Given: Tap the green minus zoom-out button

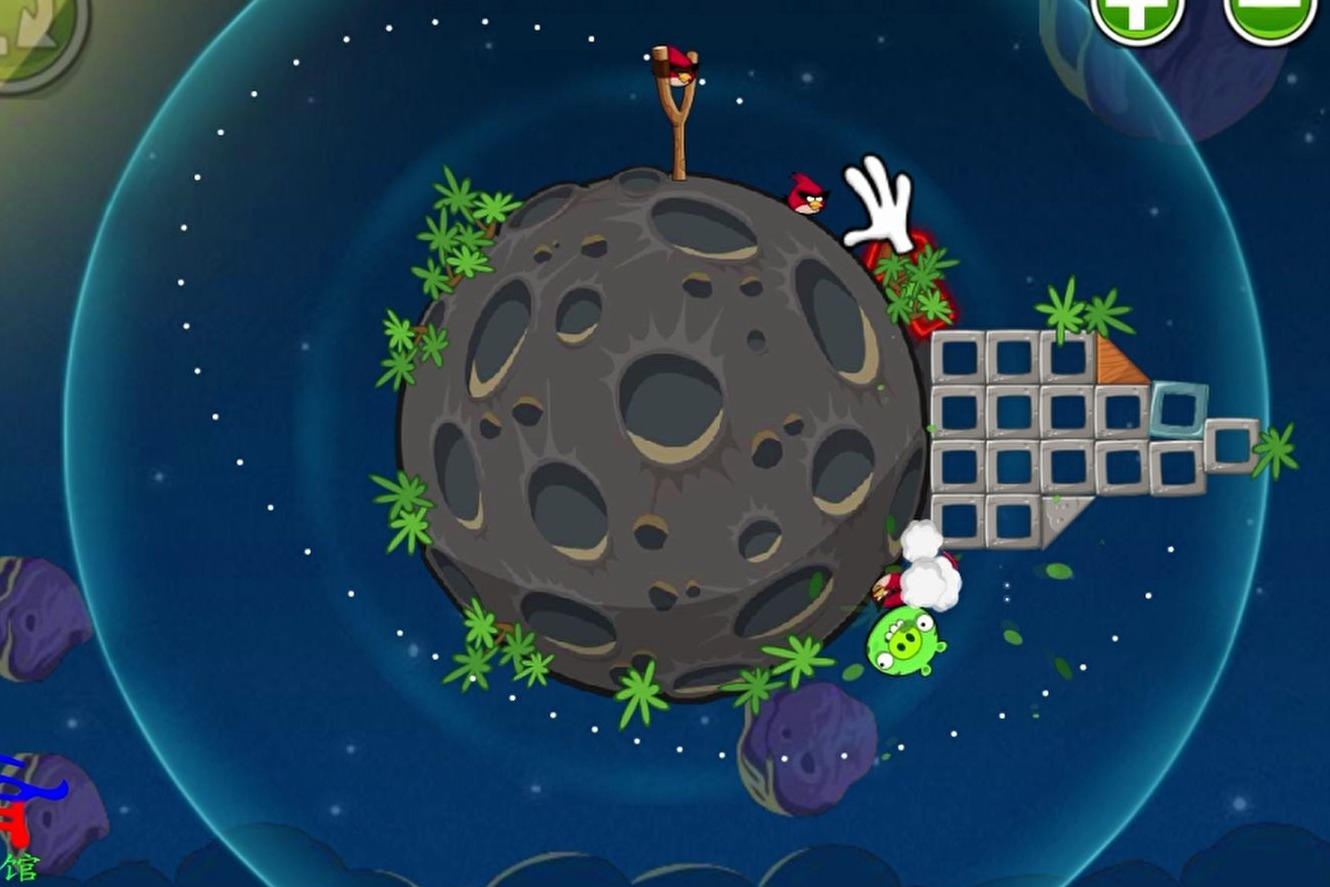Looking at the screenshot, I should pyautogui.click(x=1270, y=14).
